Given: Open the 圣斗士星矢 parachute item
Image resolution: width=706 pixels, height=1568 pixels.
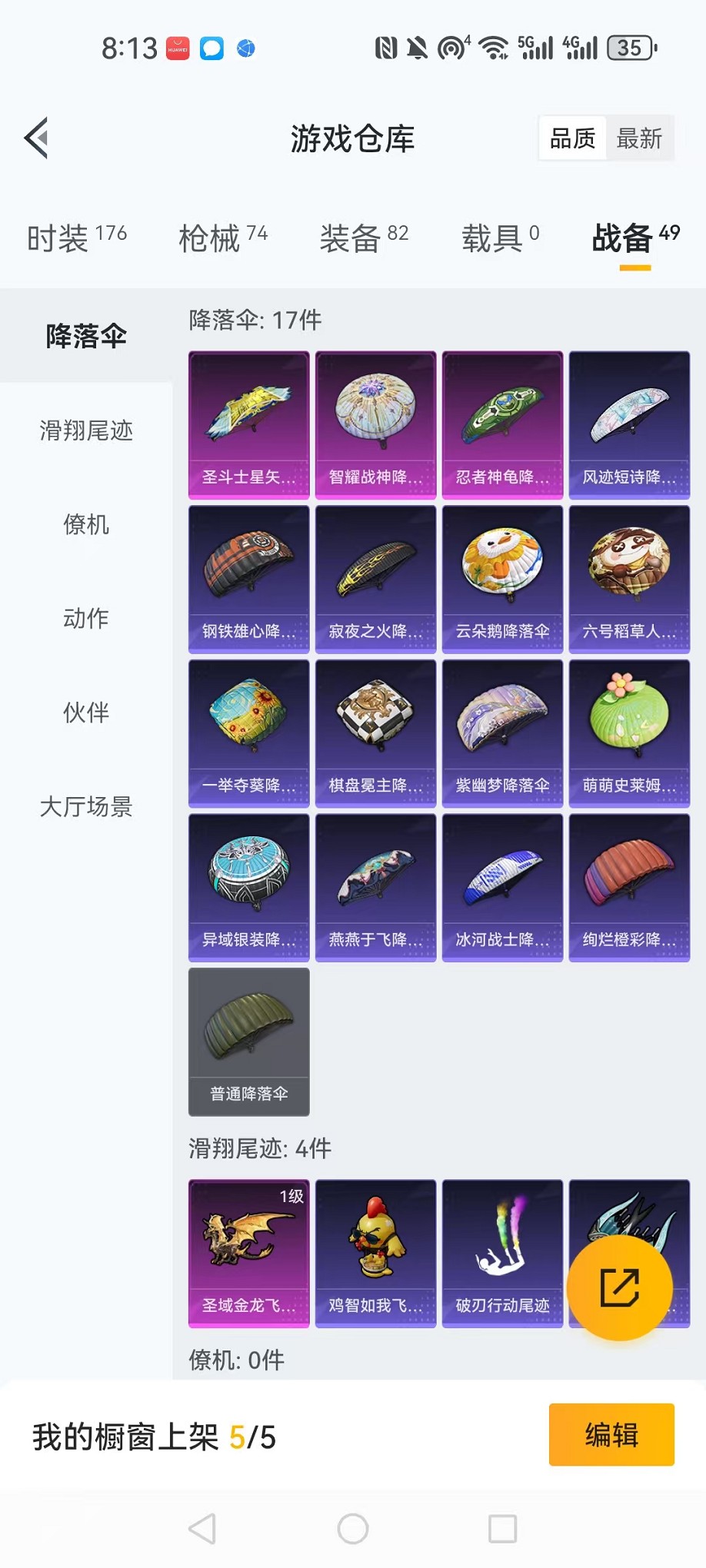Looking at the screenshot, I should (248, 425).
